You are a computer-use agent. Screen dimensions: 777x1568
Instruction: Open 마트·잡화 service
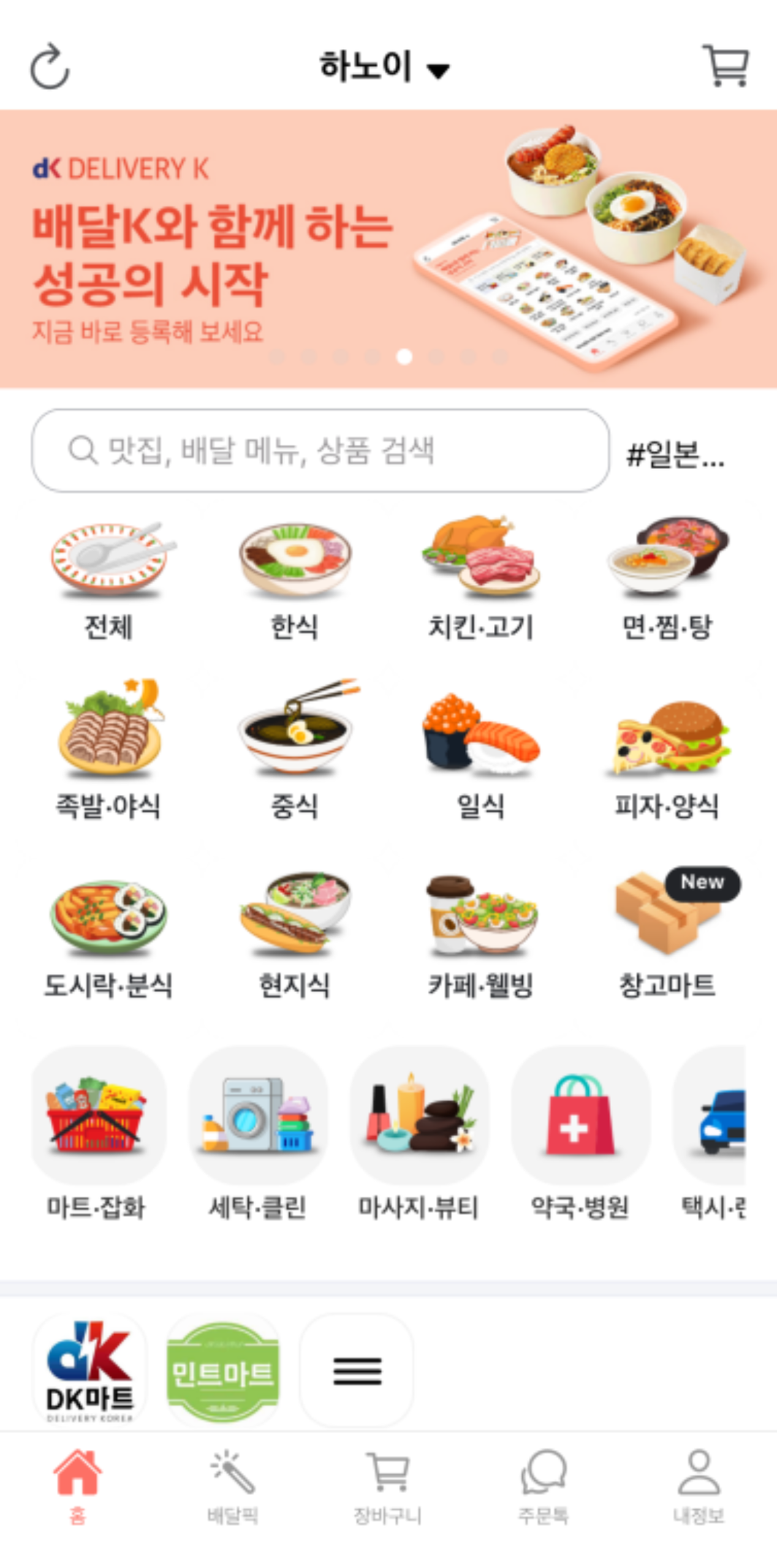(x=97, y=1133)
